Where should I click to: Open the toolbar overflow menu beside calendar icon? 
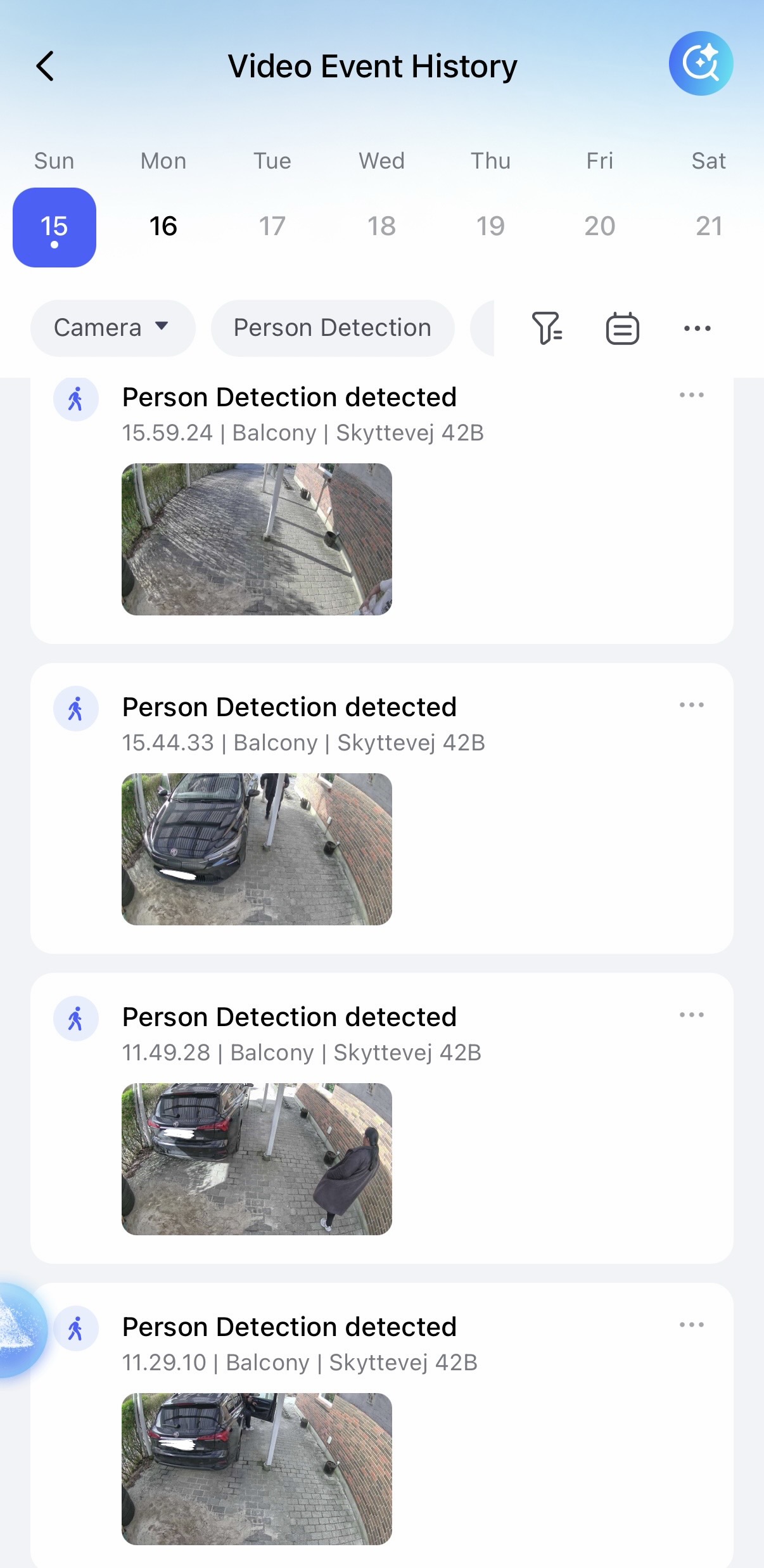click(697, 328)
